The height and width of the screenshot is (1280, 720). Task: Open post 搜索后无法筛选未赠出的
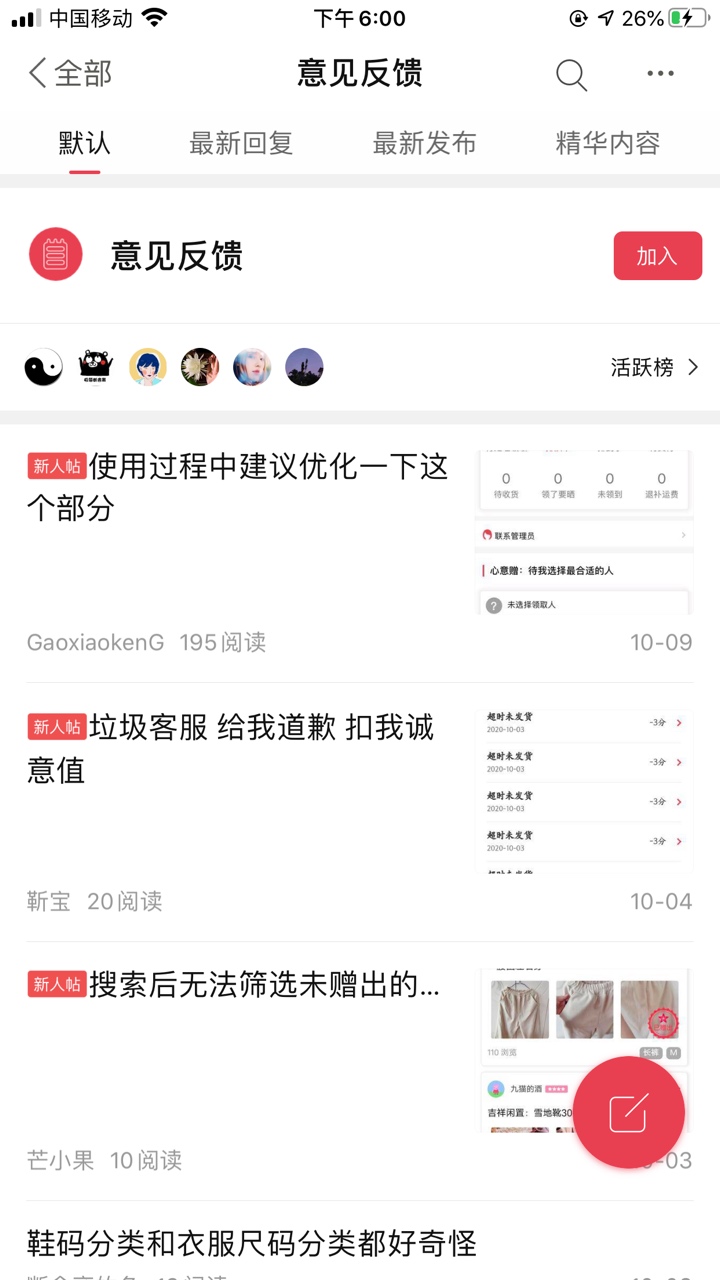360,1070
